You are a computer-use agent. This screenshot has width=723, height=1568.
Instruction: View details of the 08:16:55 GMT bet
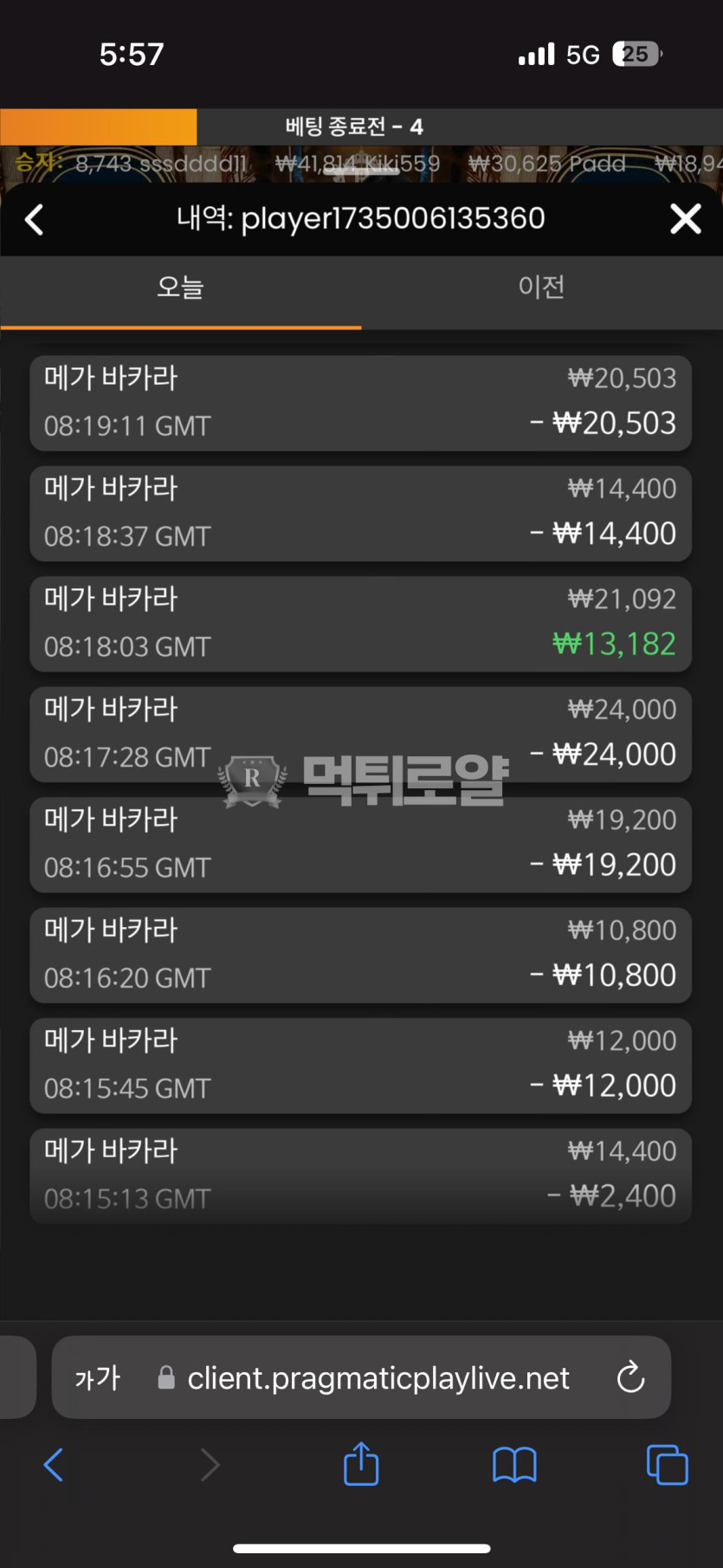360,844
